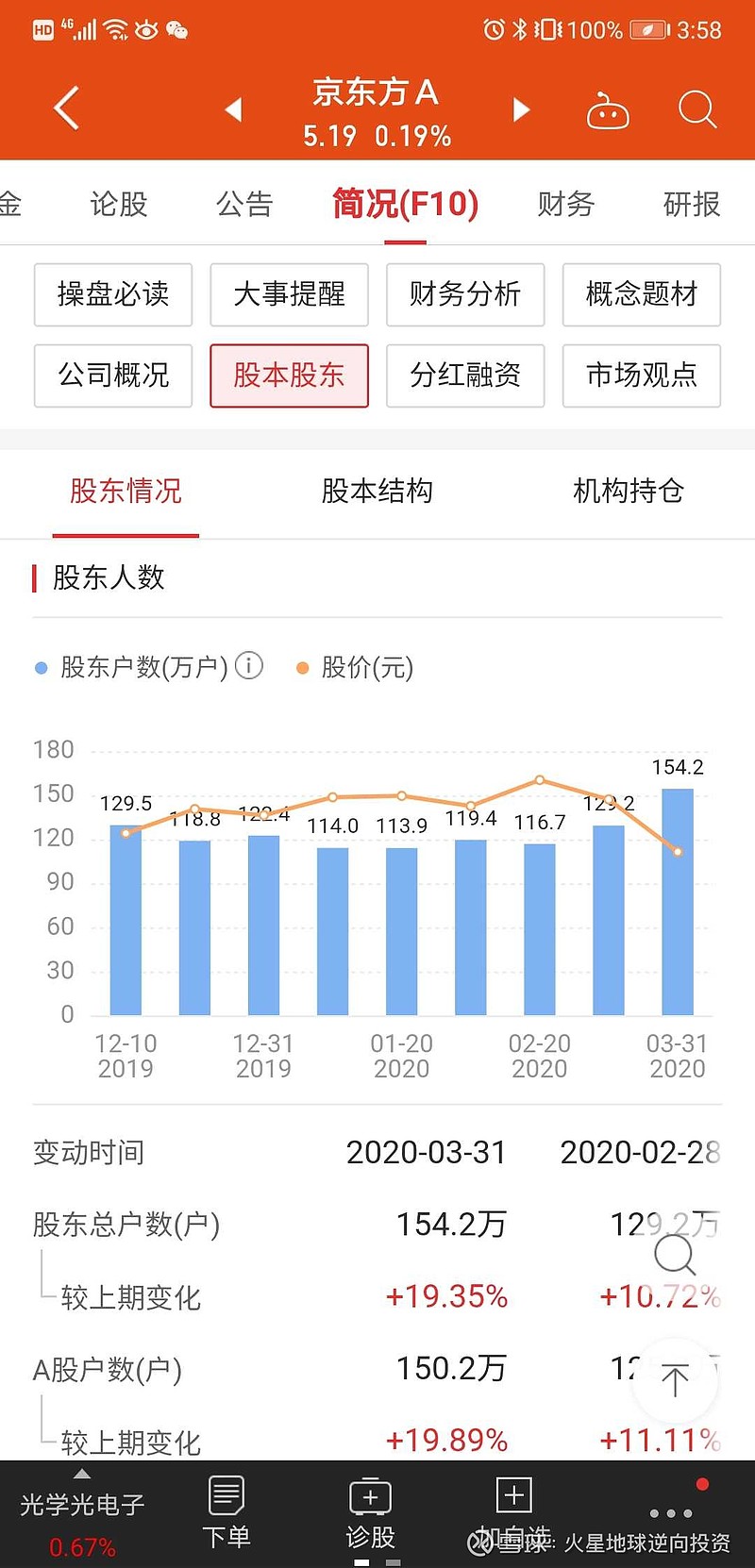Tap 光学光电子 0.67% in the bottom bar

(81, 1510)
